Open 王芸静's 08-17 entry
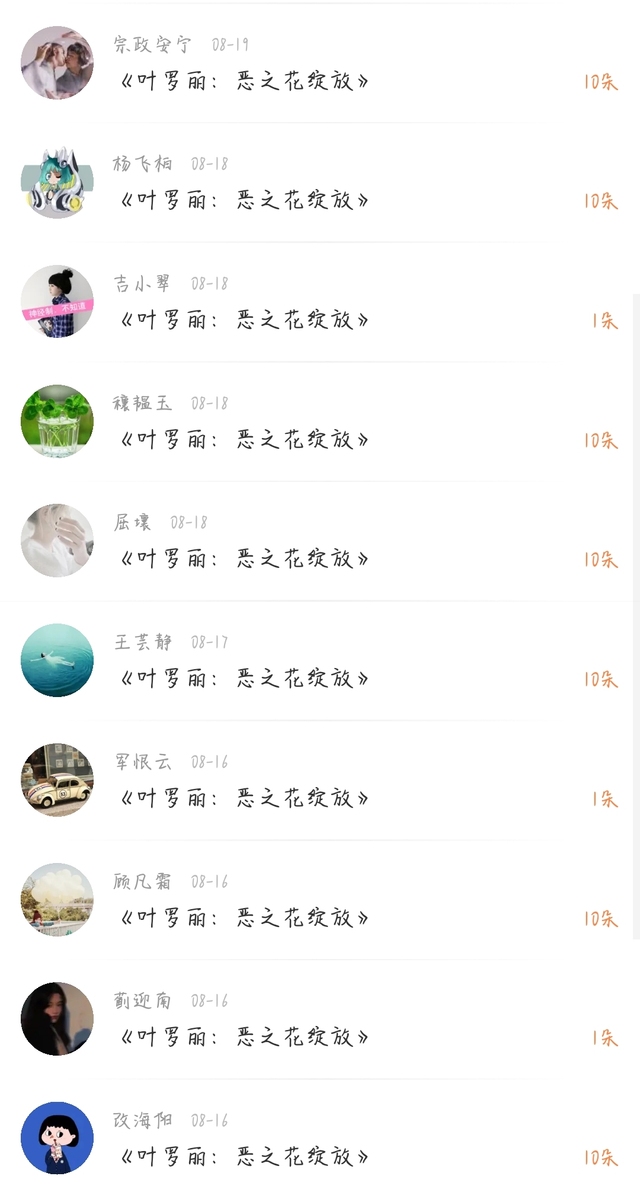This screenshot has width=640, height=1189. tap(320, 661)
